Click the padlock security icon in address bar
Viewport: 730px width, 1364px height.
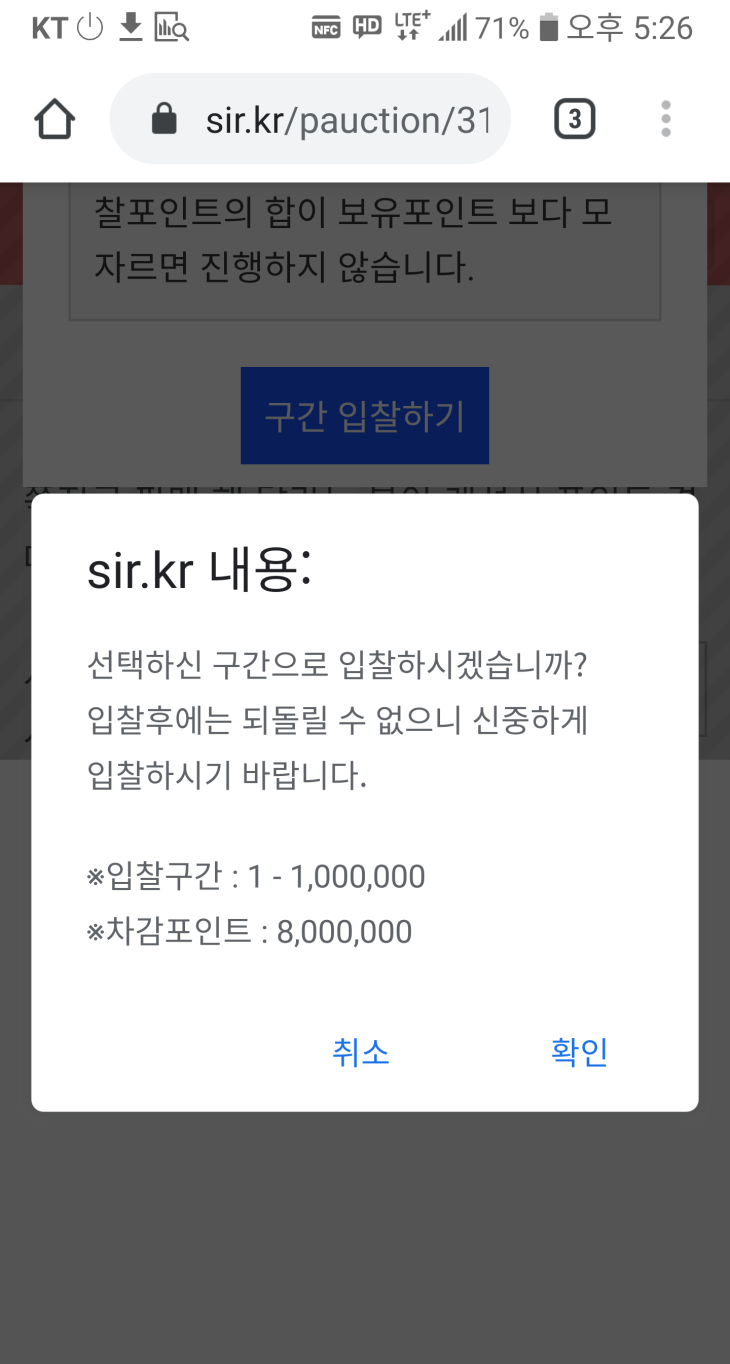(x=163, y=119)
